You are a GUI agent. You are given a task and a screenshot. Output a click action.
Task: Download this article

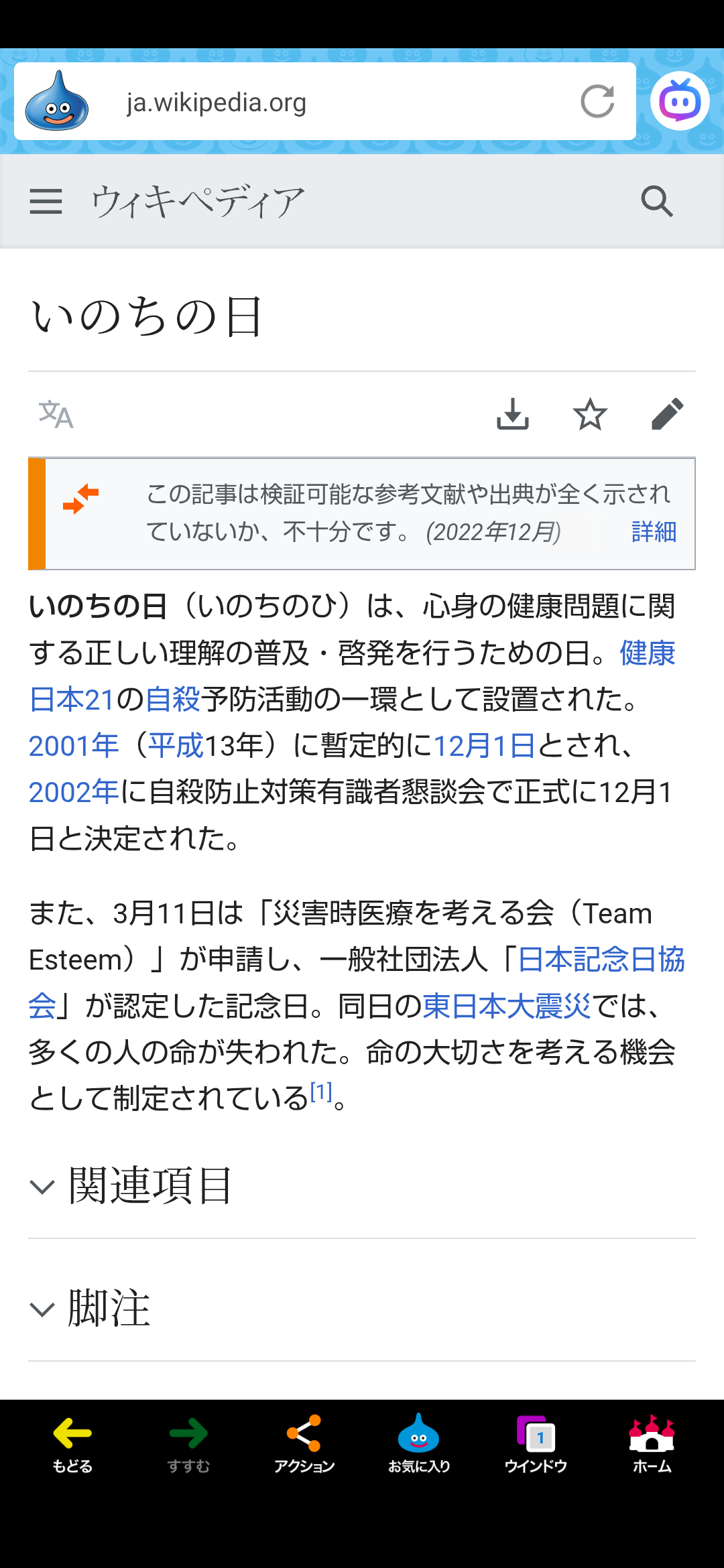click(x=513, y=414)
